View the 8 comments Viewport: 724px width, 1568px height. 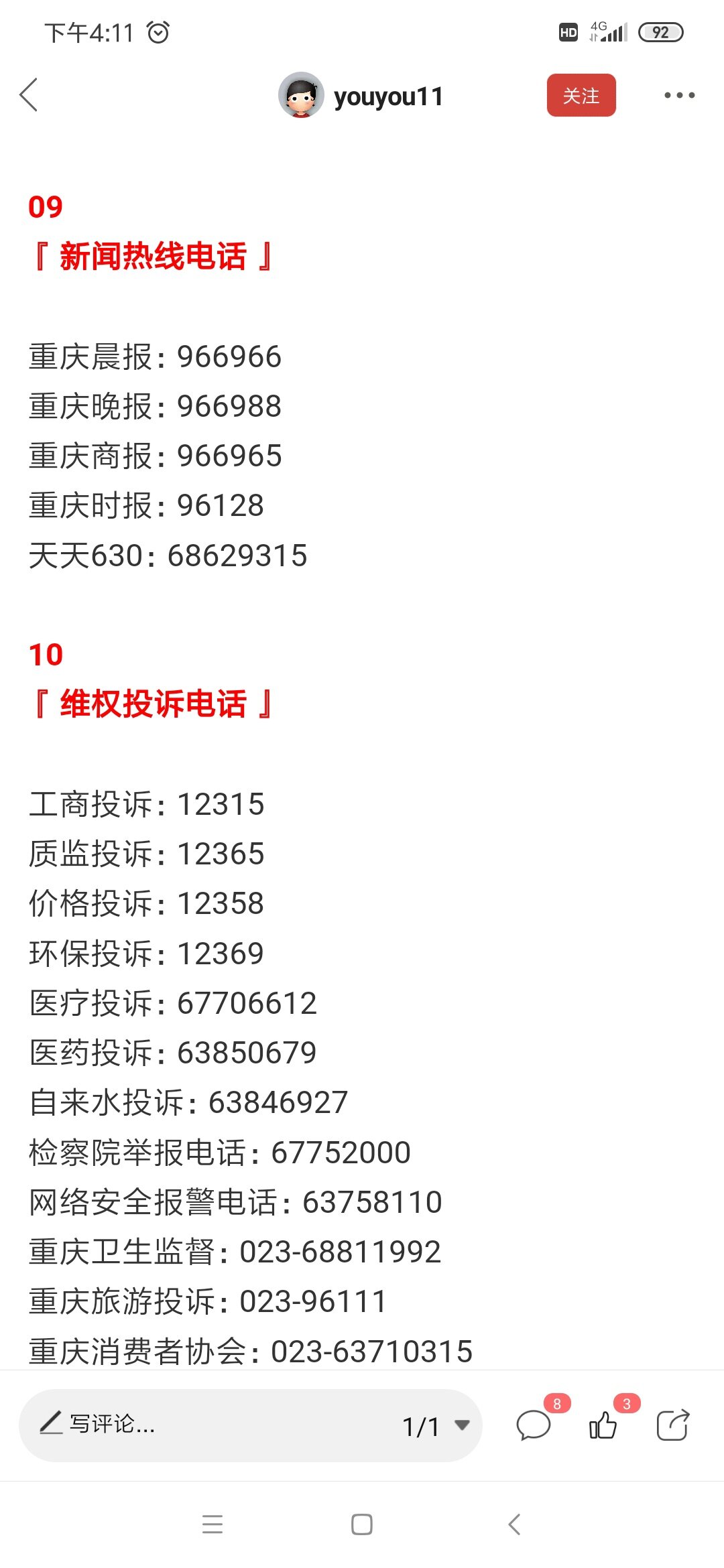534,1425
